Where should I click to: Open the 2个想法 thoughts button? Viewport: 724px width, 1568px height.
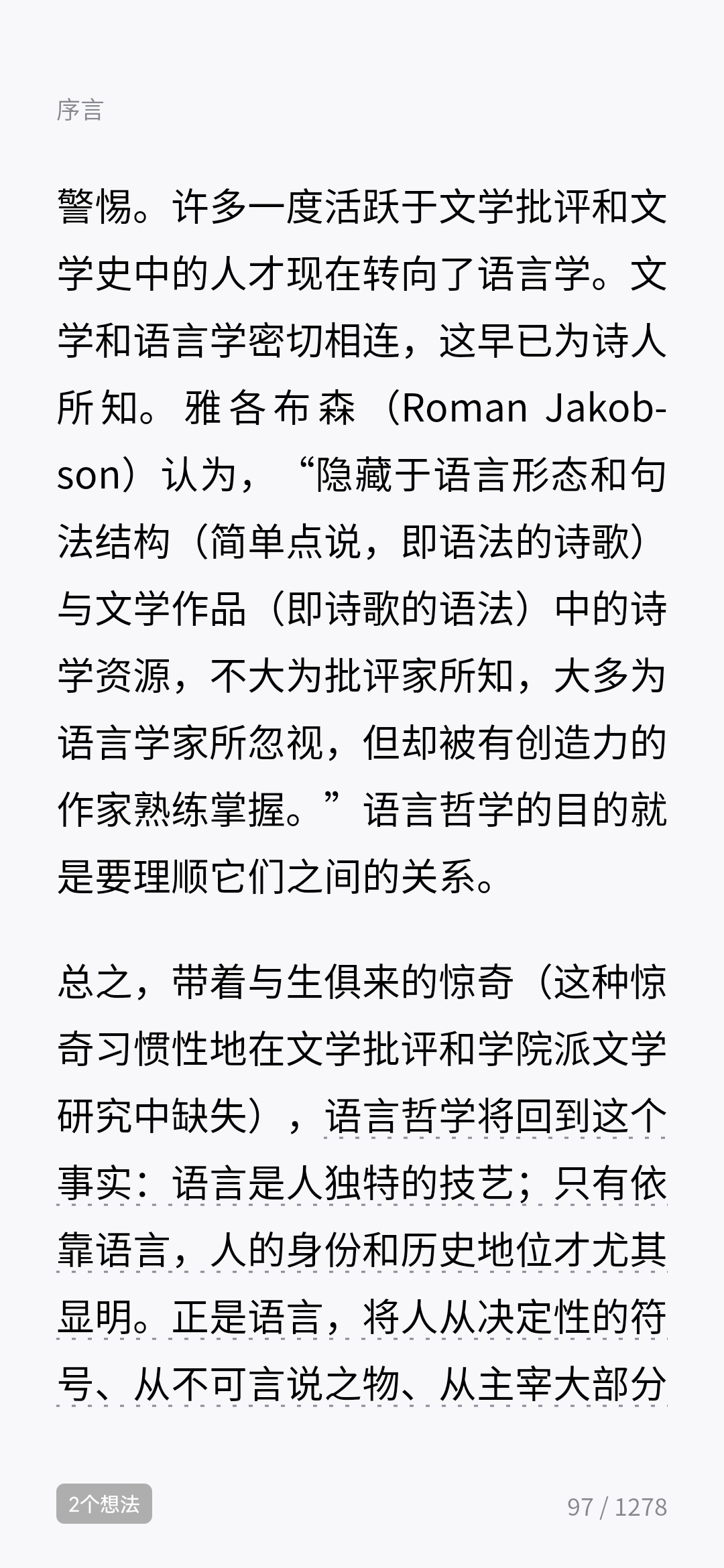[x=104, y=1504]
